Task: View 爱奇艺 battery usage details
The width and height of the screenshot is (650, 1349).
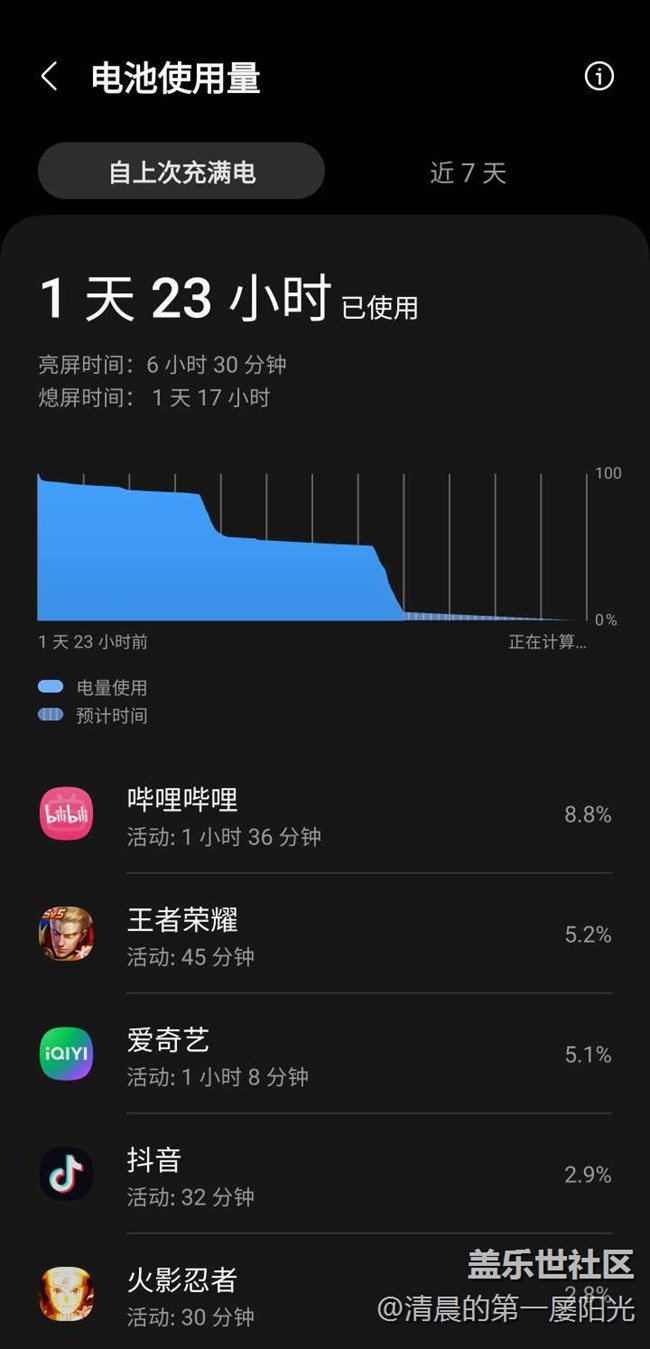Action: coord(325,1055)
